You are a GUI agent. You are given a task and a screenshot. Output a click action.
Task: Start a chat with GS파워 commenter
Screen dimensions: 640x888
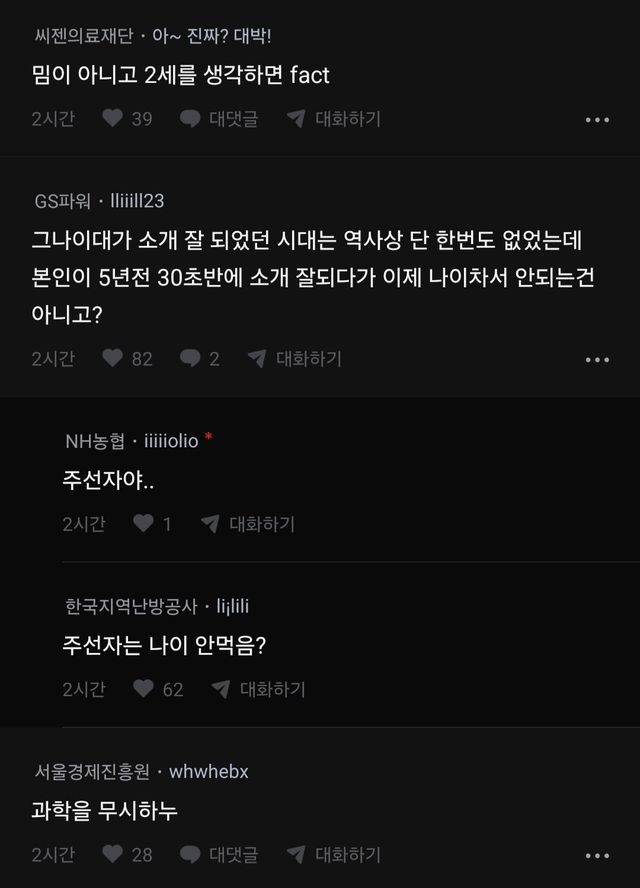click(x=295, y=358)
